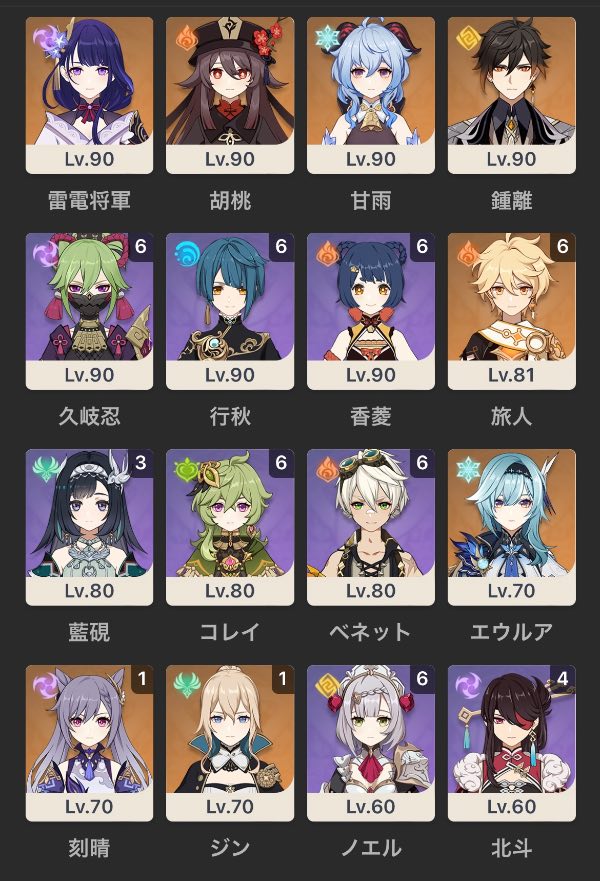Open ジン character details

[230, 743]
